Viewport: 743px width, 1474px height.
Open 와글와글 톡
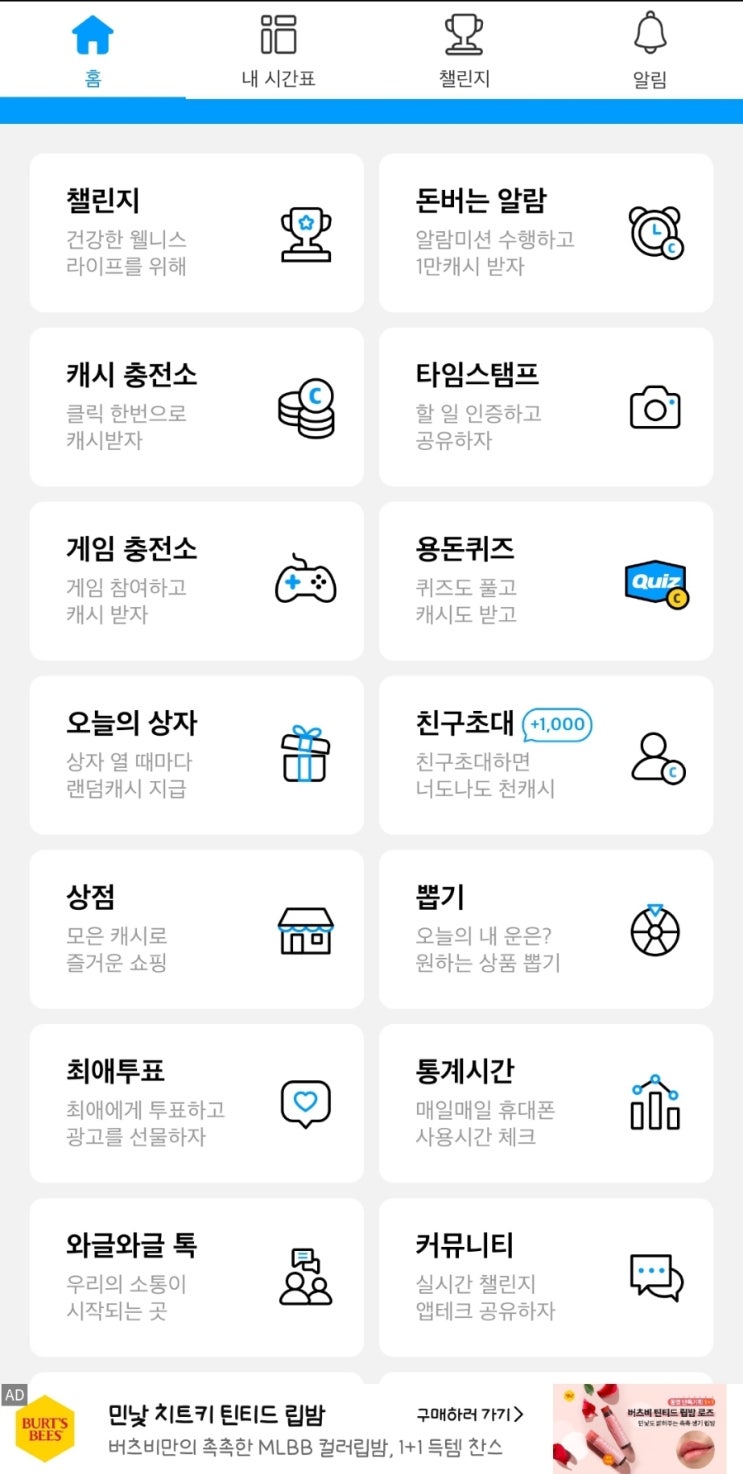click(x=197, y=1277)
